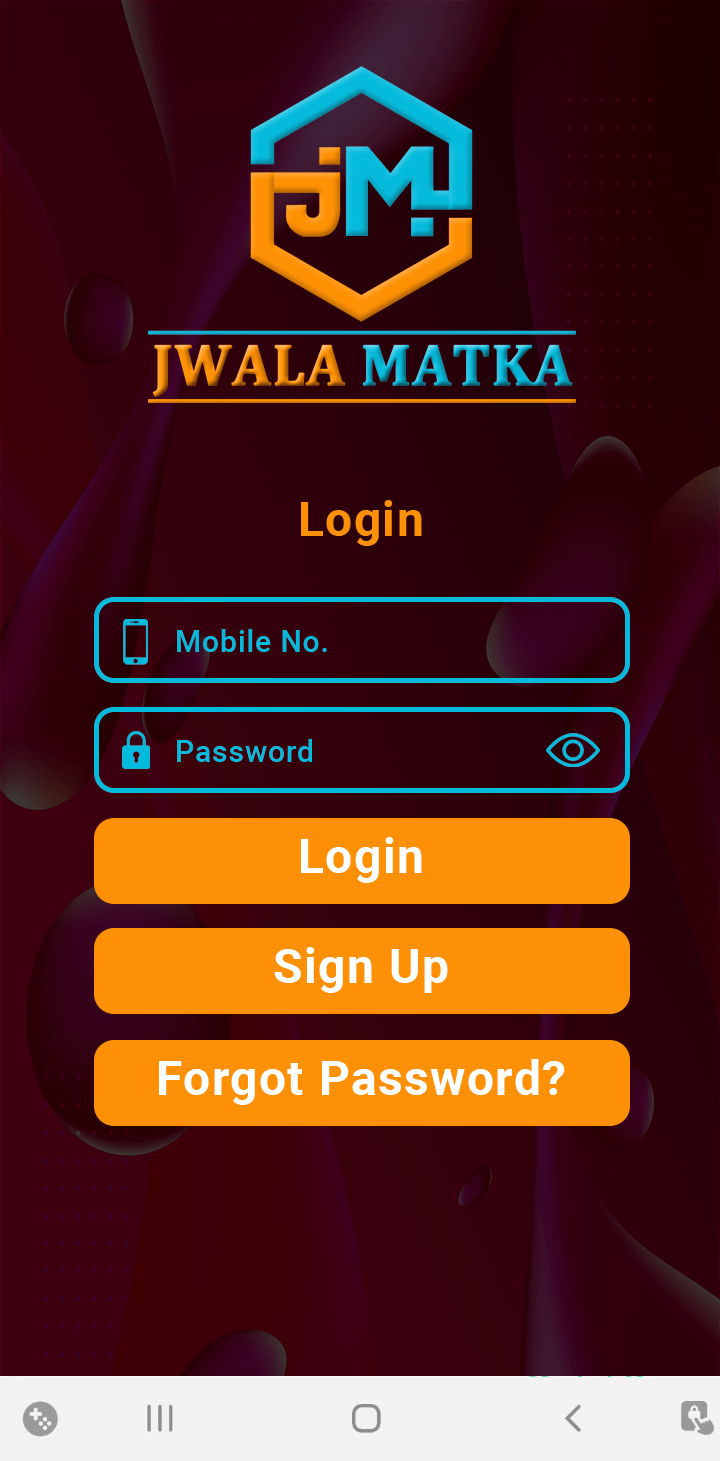Open recent apps from navigation bar
The height and width of the screenshot is (1461, 720).
pos(160,1418)
